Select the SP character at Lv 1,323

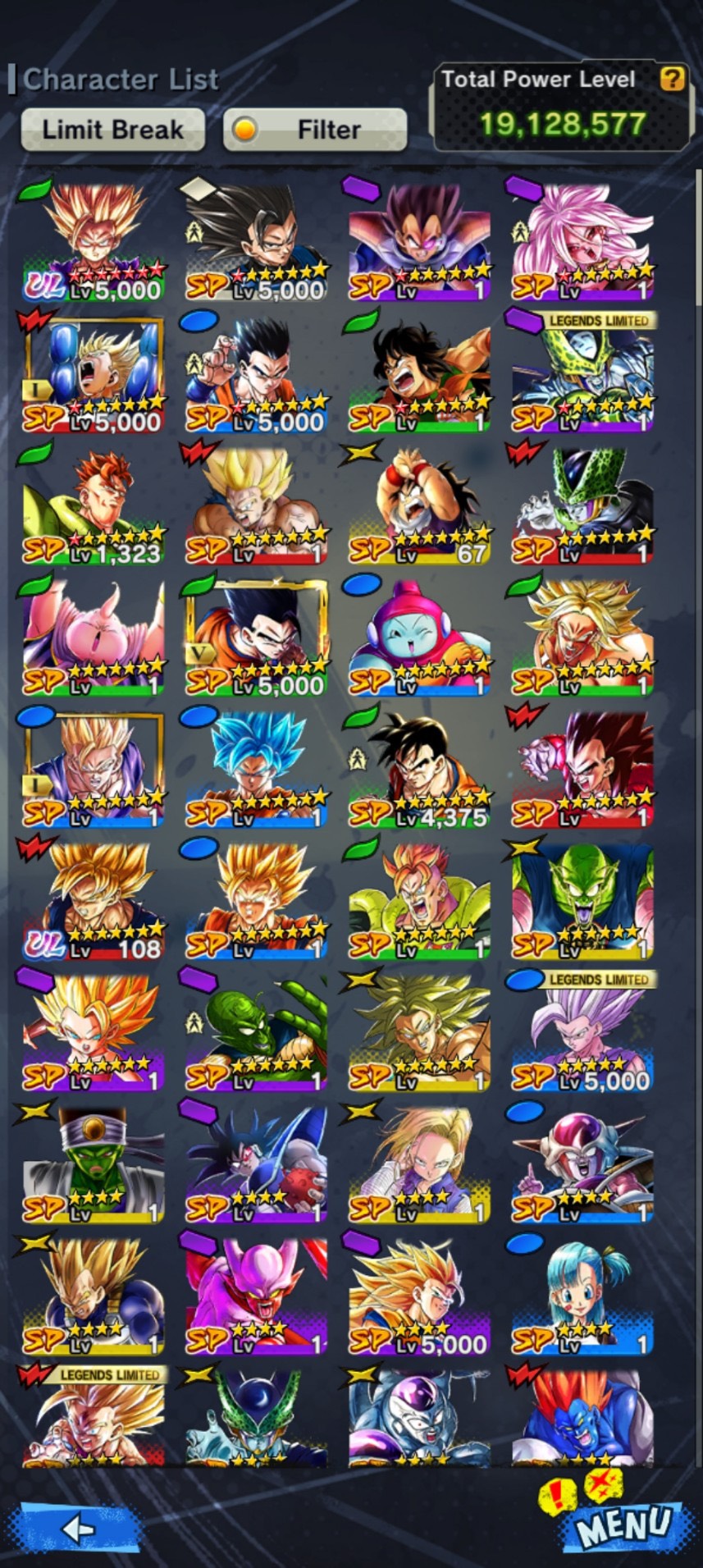point(93,506)
